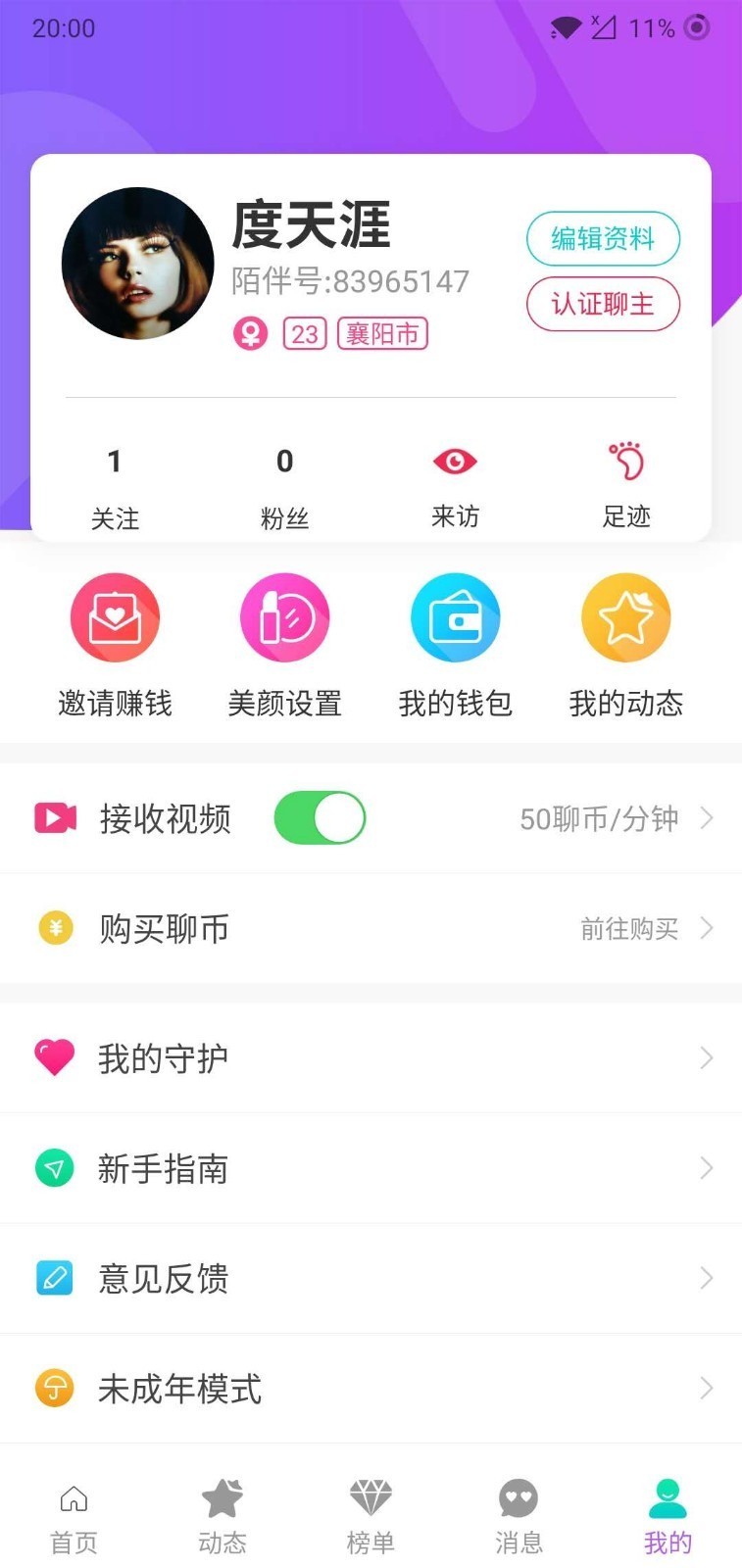Viewport: 742px width, 1568px height.
Task: Open 我的动态 posts
Action: pyautogui.click(x=625, y=644)
